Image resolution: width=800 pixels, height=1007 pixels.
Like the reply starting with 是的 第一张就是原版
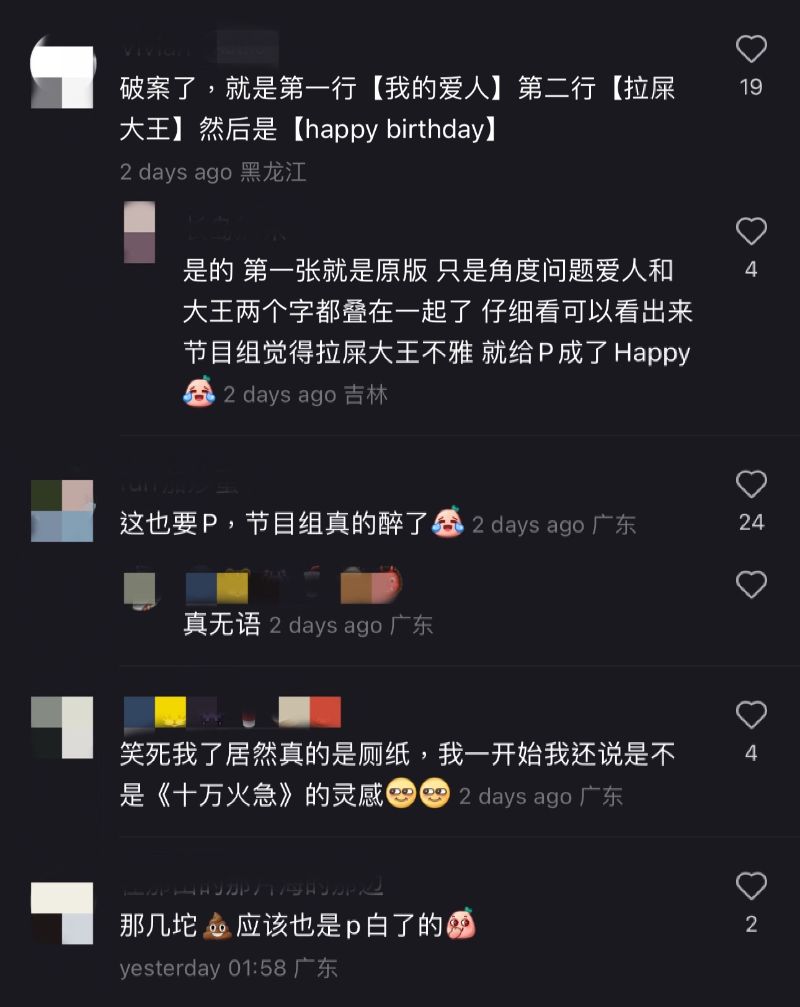point(751,232)
